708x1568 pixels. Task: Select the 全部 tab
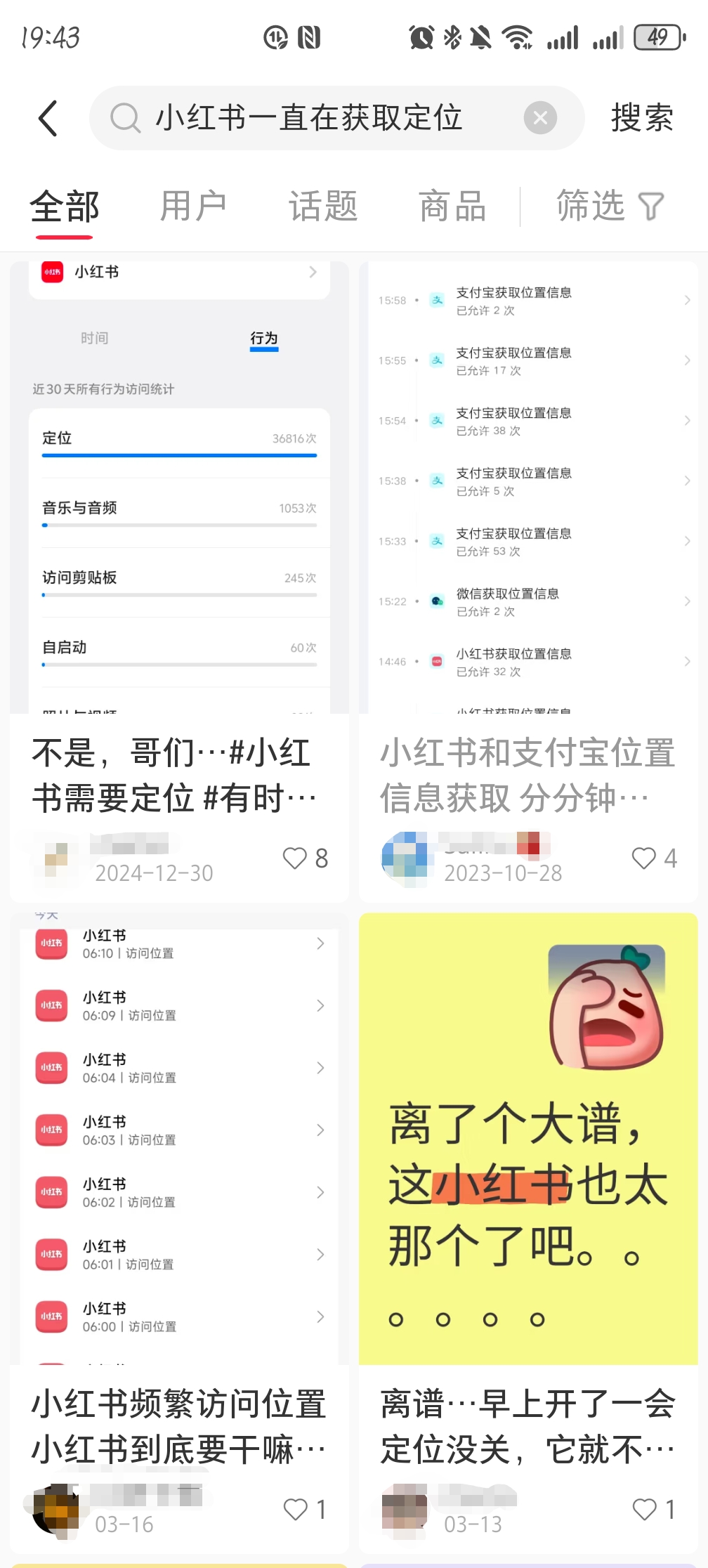[x=64, y=207]
